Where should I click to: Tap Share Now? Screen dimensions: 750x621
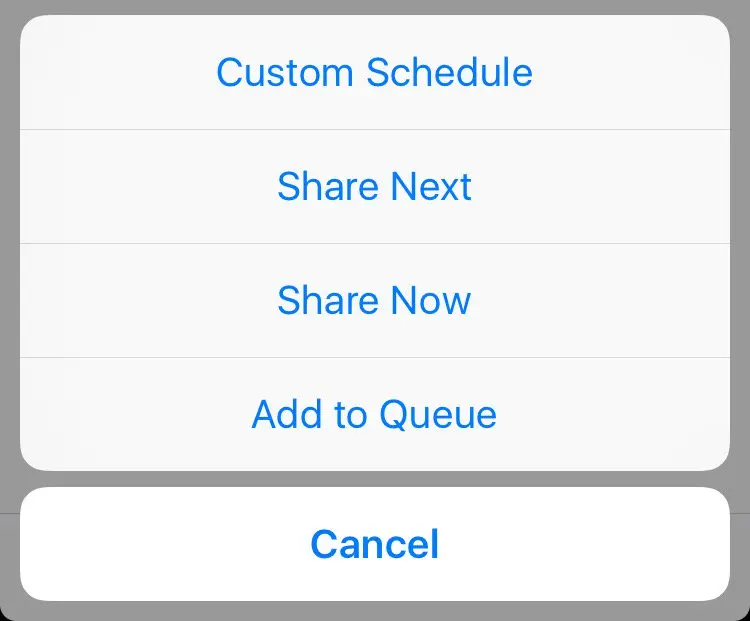(x=374, y=301)
